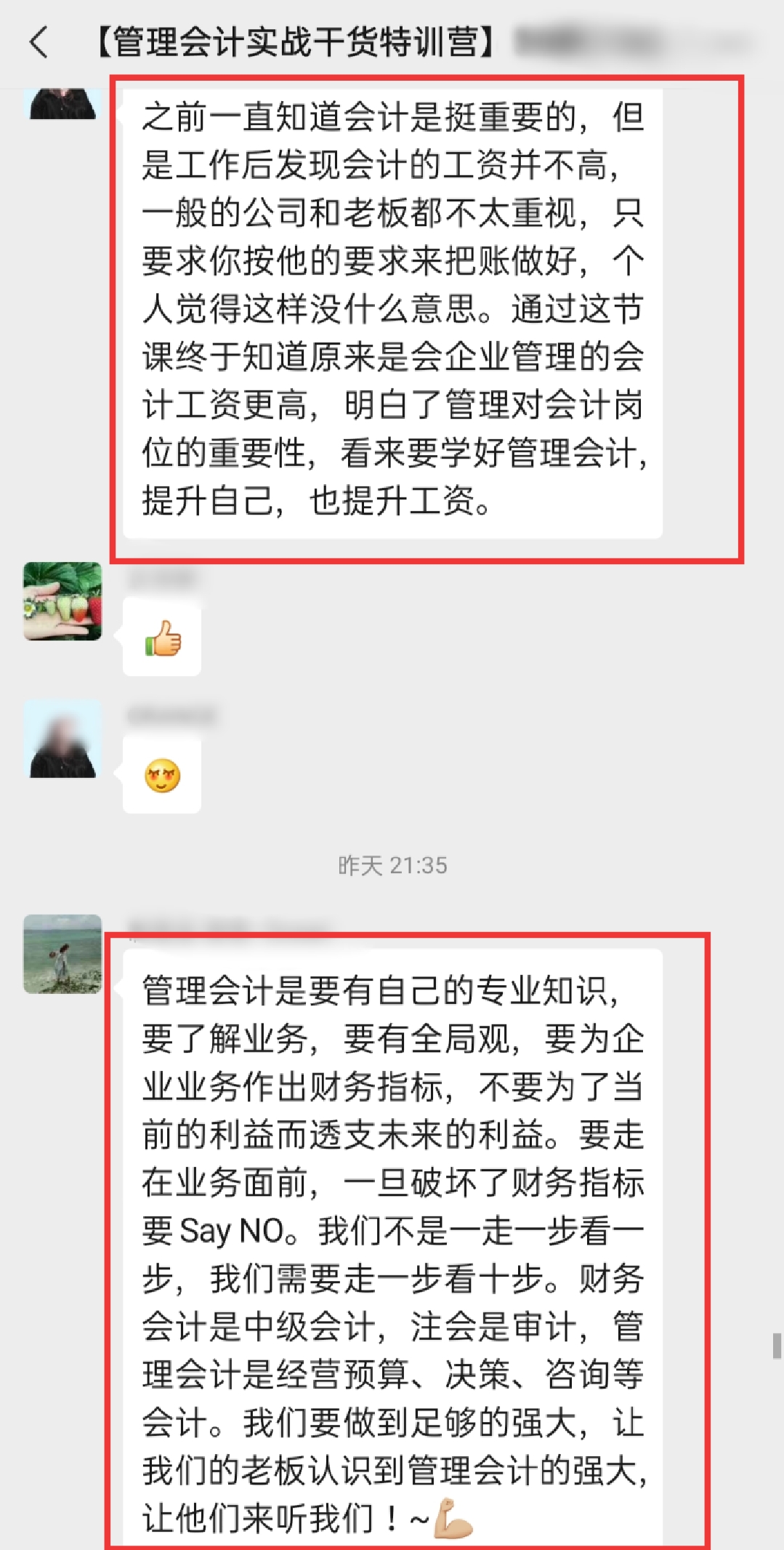Screen dimensions: 784x1550
Task: Open profile of strawberry avatar sender
Action: point(62,601)
